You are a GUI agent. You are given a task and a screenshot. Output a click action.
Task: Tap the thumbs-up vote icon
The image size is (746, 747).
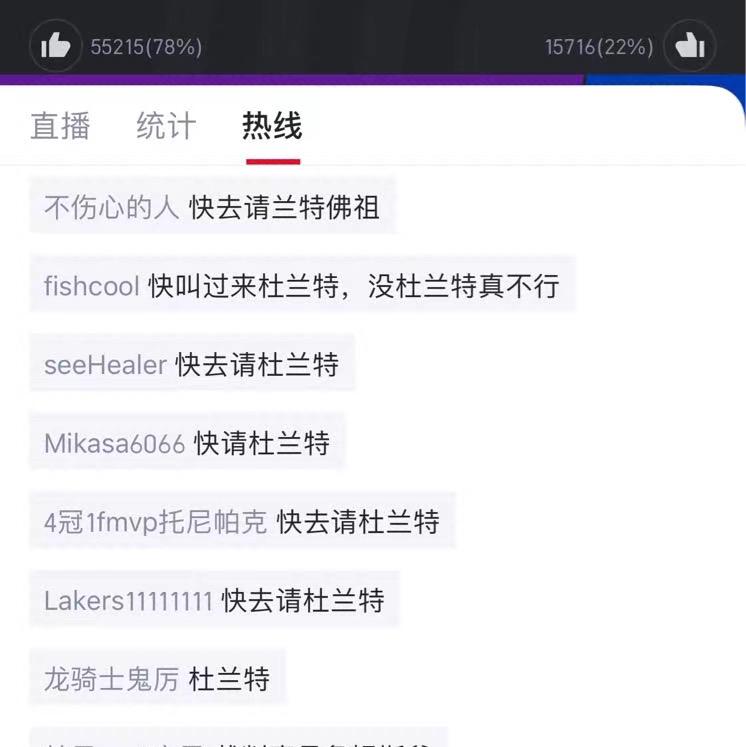[x=56, y=46]
